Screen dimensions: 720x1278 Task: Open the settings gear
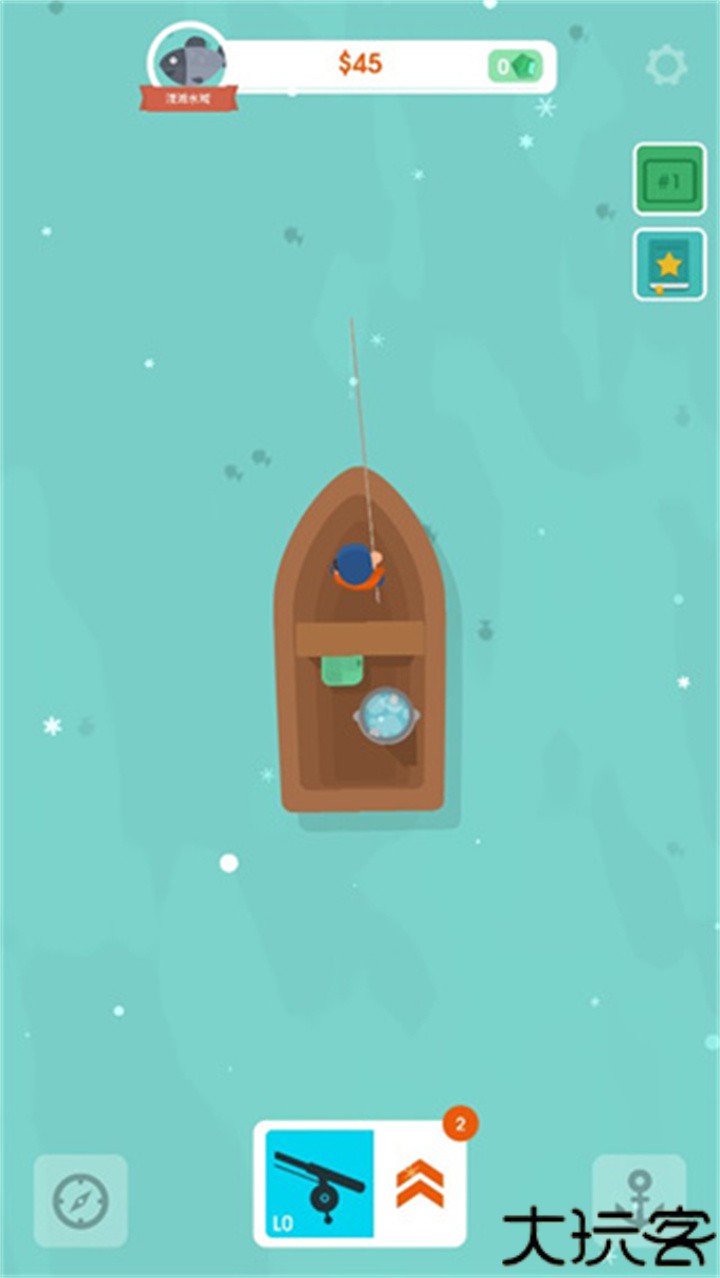tap(666, 66)
